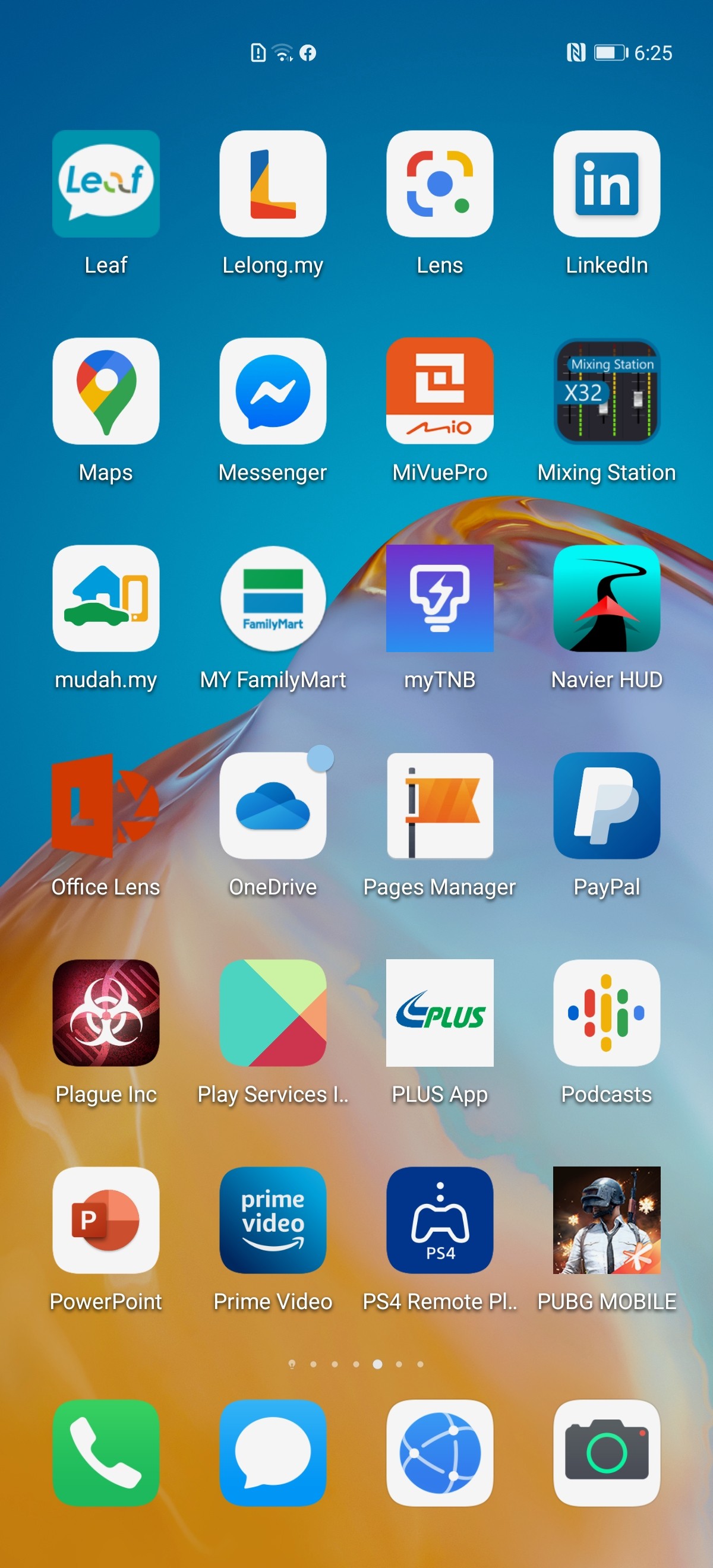Launch Navier HUD
The image size is (713, 1568).
click(607, 598)
